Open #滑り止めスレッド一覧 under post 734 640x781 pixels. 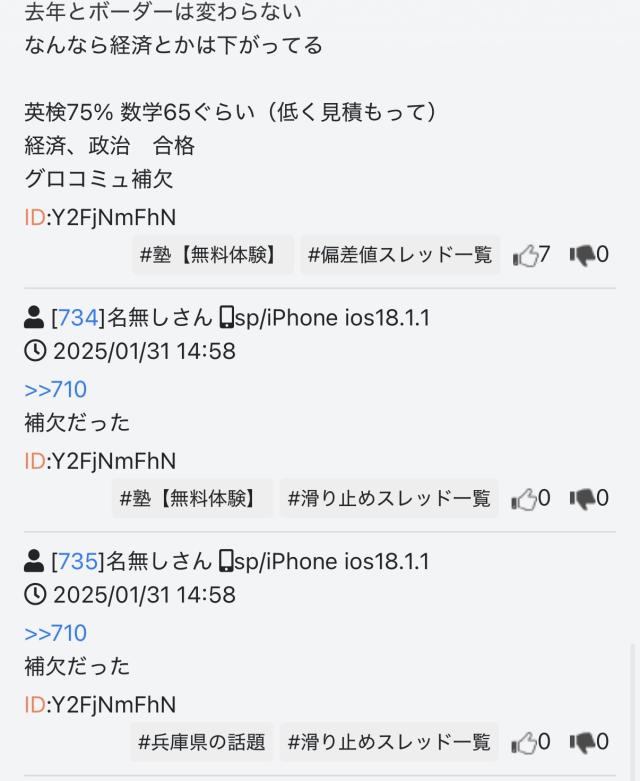(x=389, y=498)
